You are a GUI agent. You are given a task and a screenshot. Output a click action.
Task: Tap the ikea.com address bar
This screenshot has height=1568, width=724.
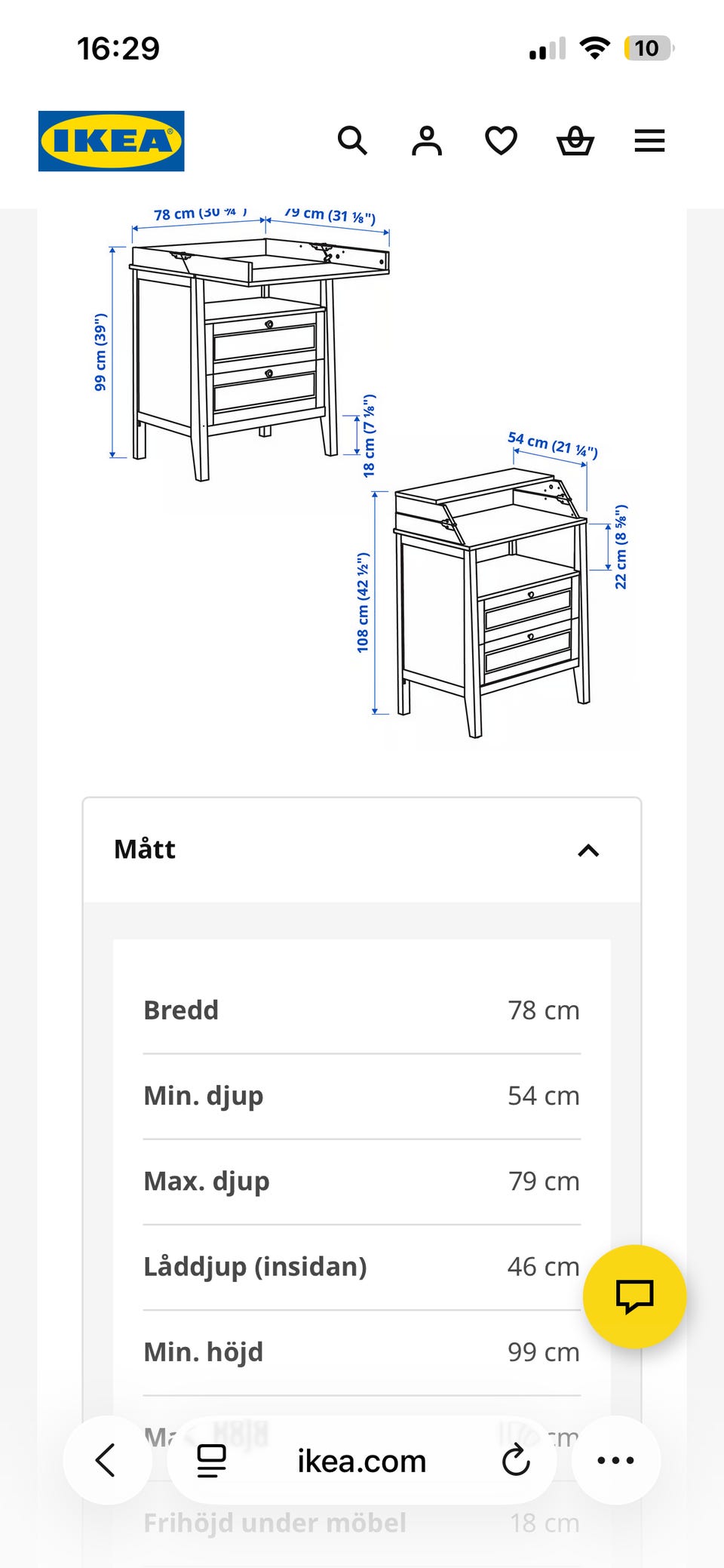pos(361,1461)
